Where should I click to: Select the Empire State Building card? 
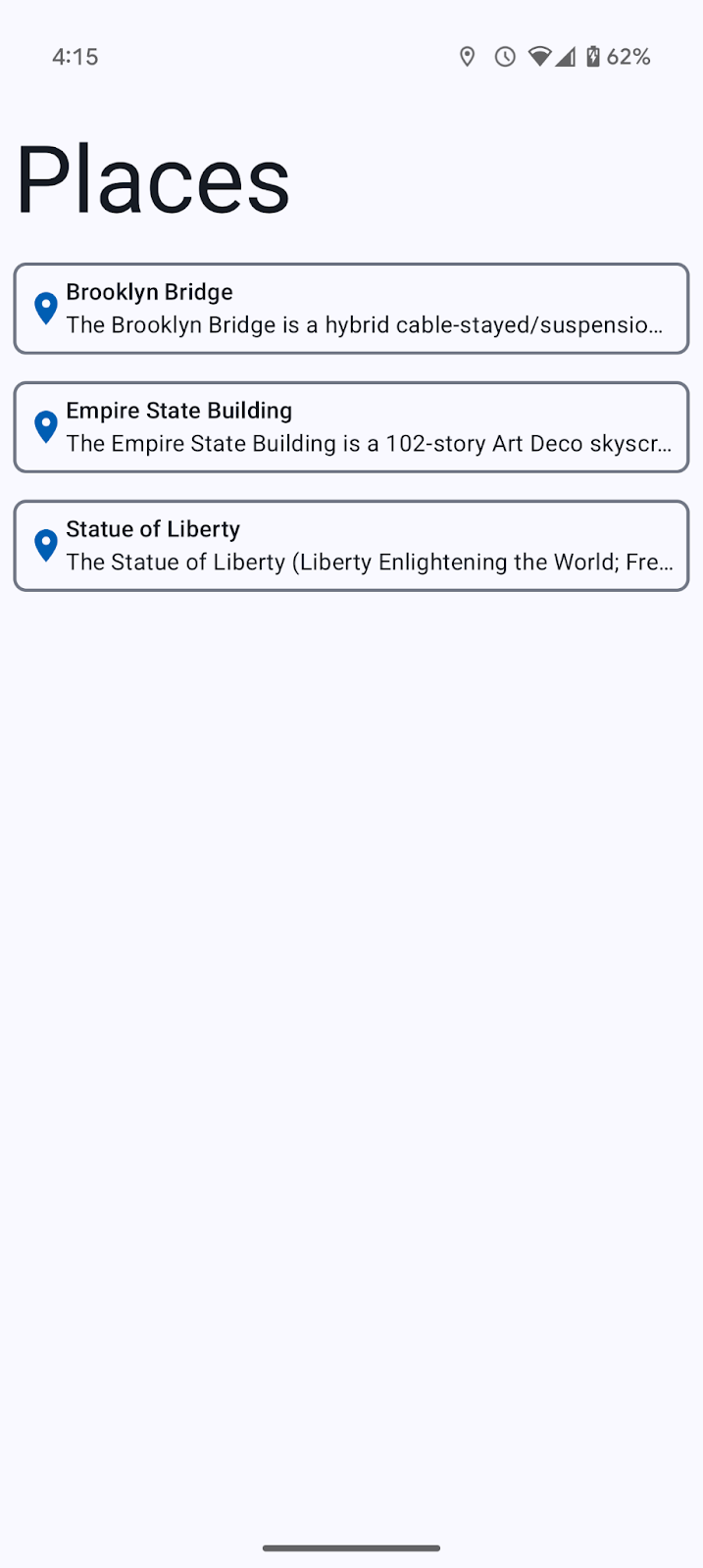point(351,427)
